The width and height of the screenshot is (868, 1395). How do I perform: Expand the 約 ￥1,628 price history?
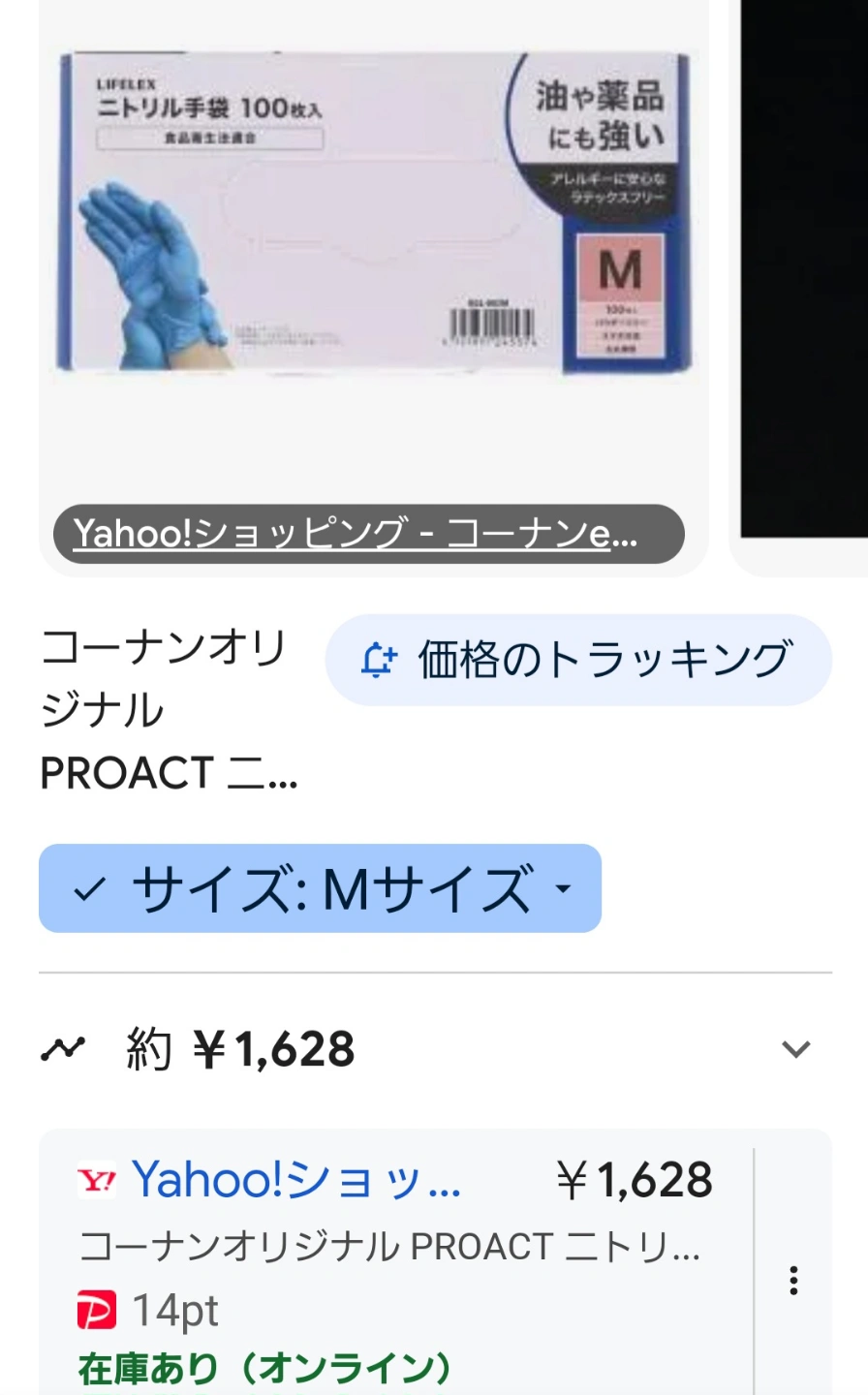795,1048
